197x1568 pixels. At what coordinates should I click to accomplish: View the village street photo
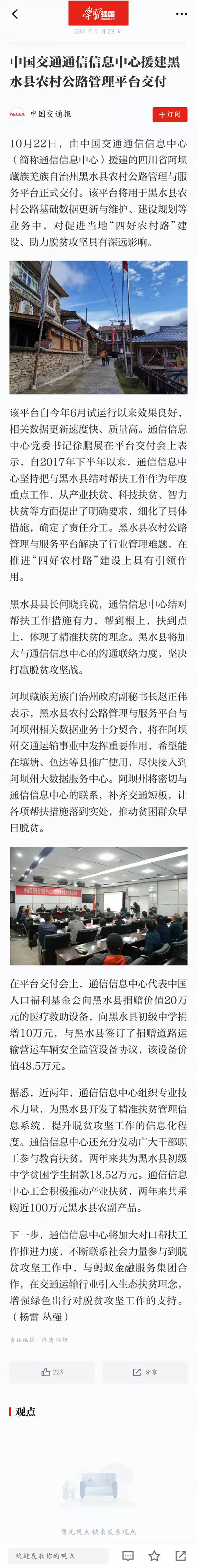(98, 328)
